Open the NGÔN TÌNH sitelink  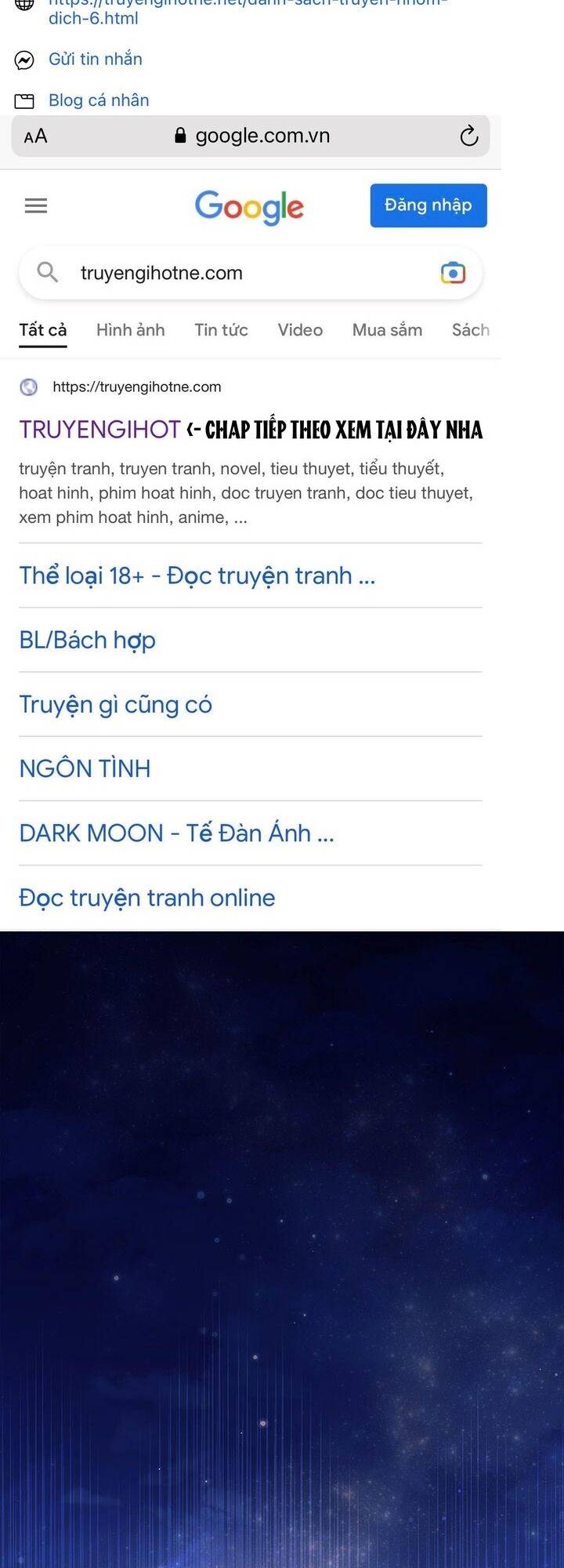click(x=85, y=768)
